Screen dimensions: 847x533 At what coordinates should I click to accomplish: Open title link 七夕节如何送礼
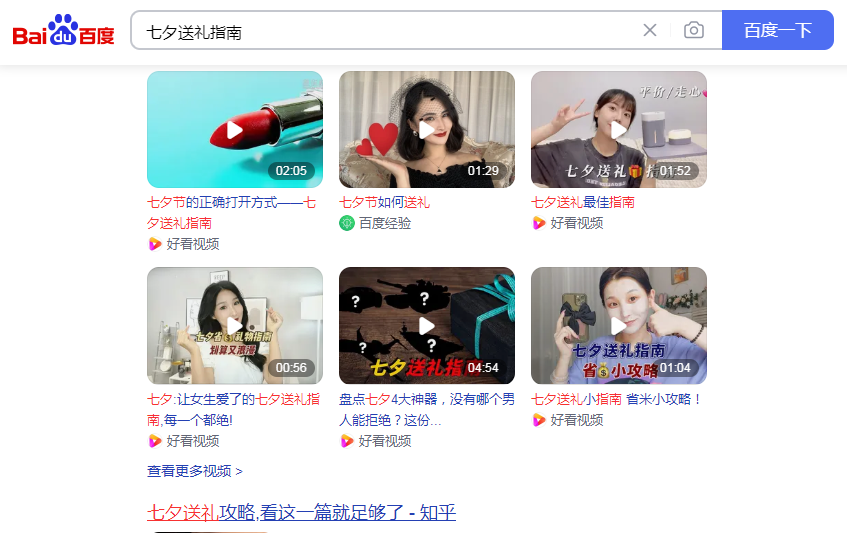pos(384,202)
